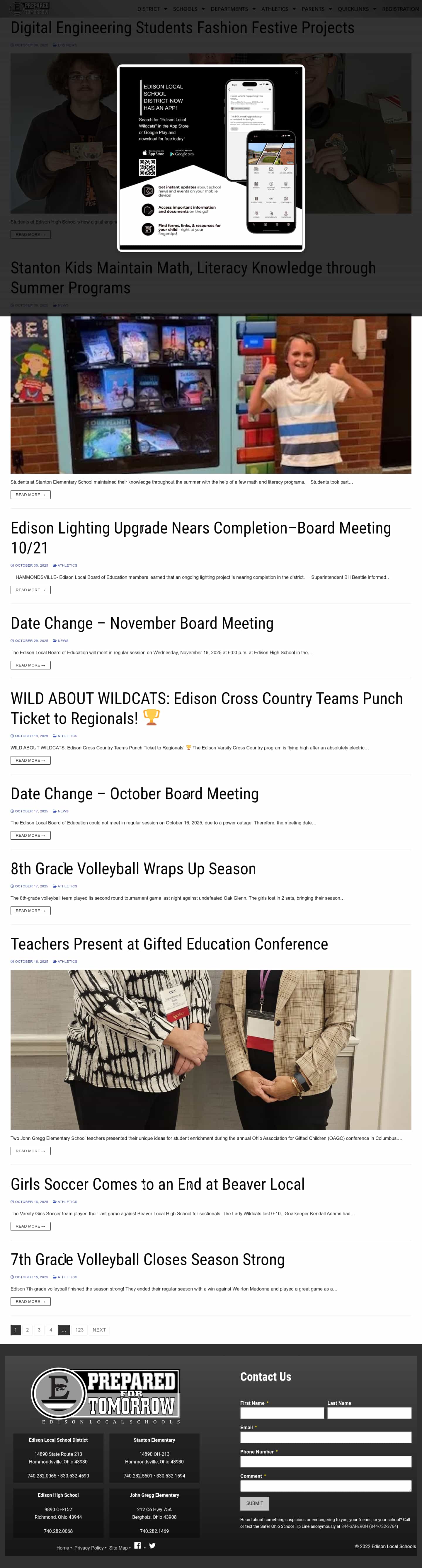Screen dimensions: 422x1568
Task: Tap the Email input field
Action: point(325,1437)
